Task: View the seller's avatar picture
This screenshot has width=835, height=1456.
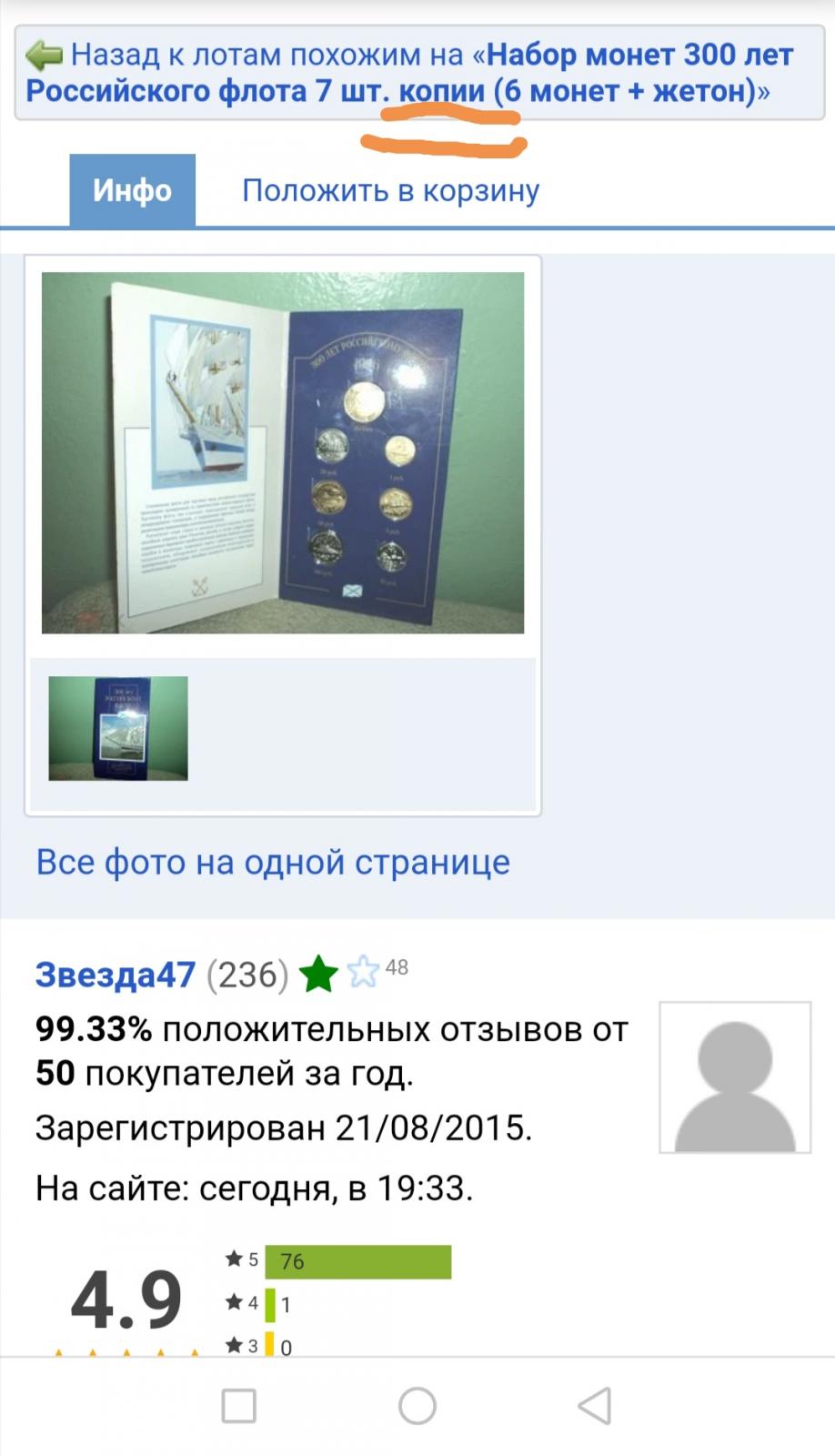Action: pyautogui.click(x=735, y=1077)
